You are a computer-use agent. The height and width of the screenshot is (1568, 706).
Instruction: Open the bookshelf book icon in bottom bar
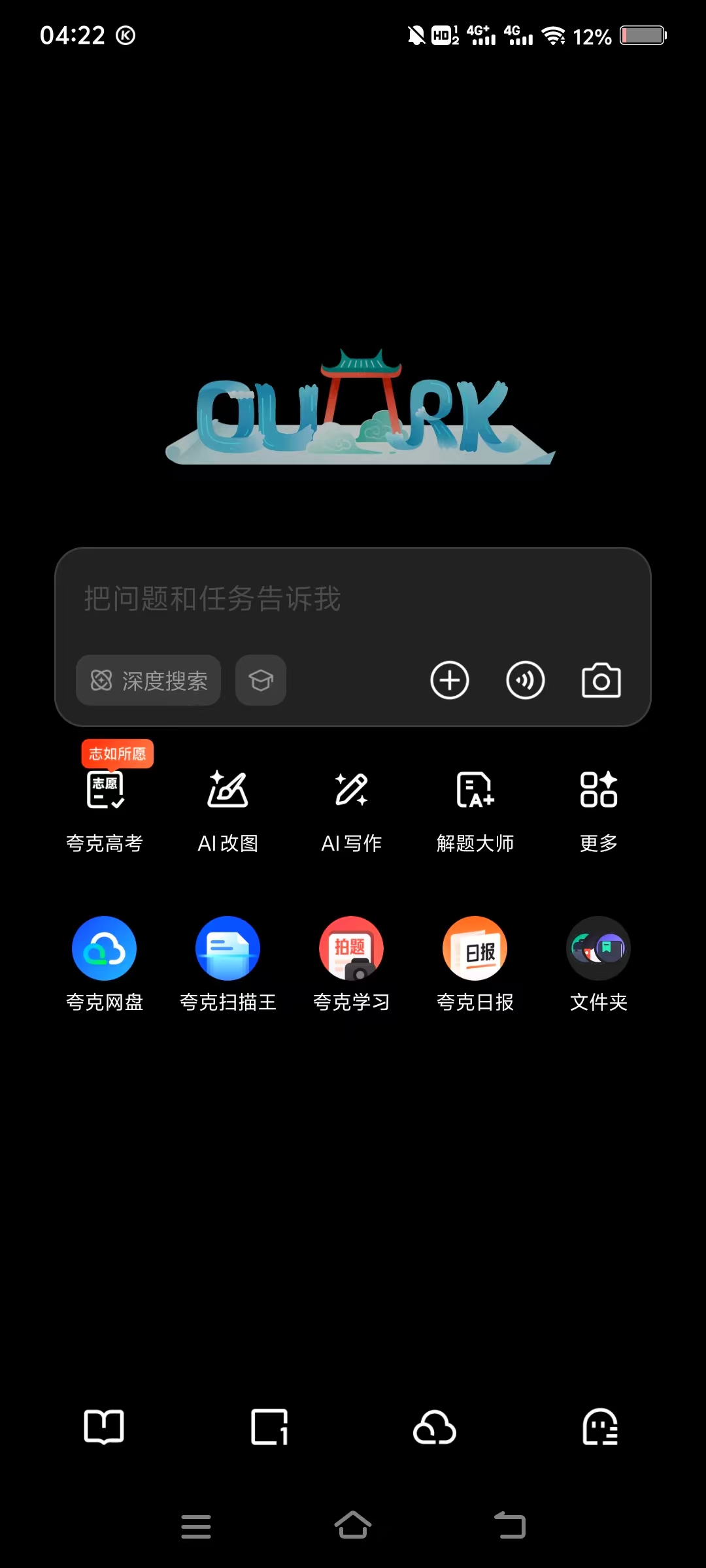(x=104, y=1426)
